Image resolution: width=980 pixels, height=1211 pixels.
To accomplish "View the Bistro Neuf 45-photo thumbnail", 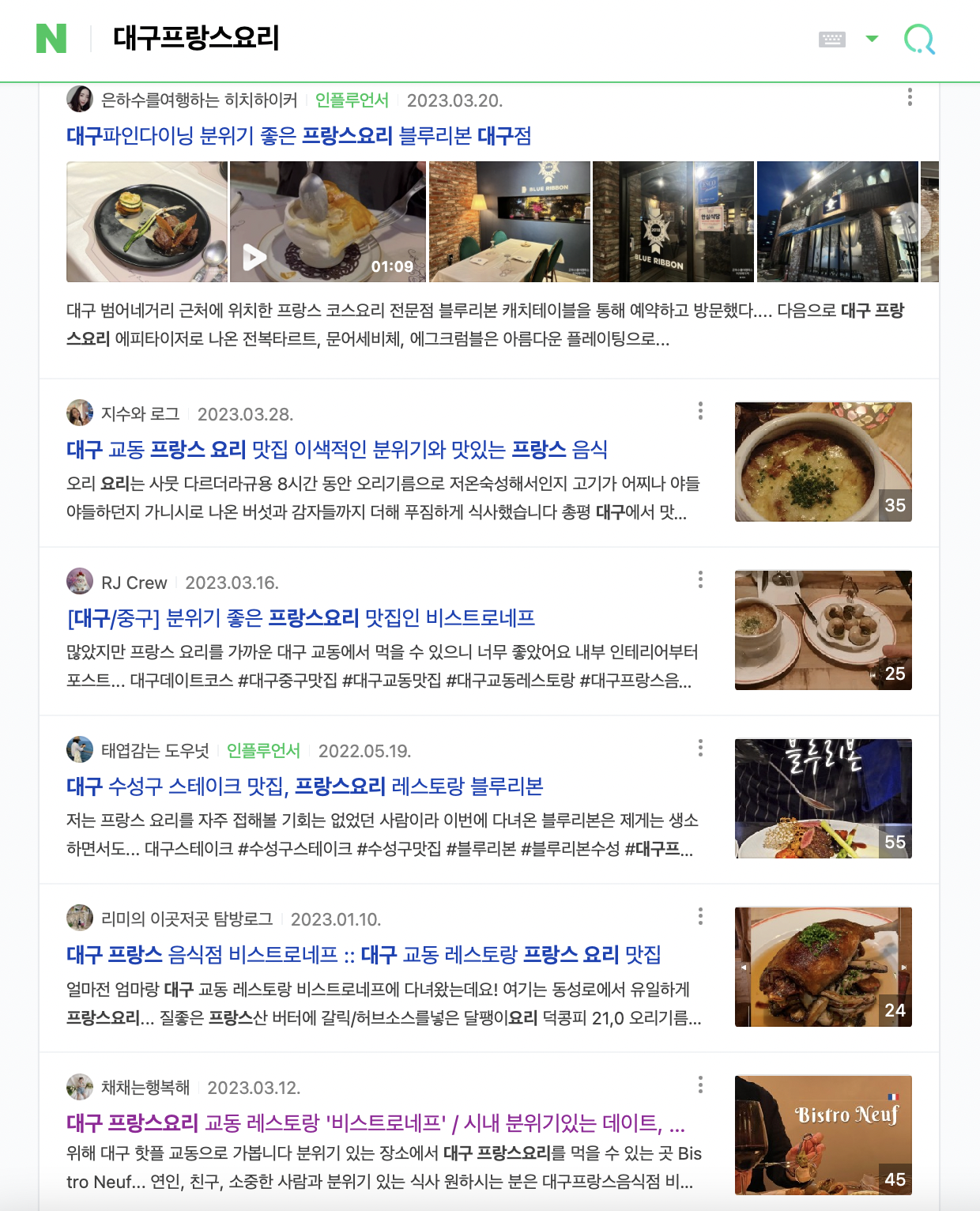I will click(823, 1135).
